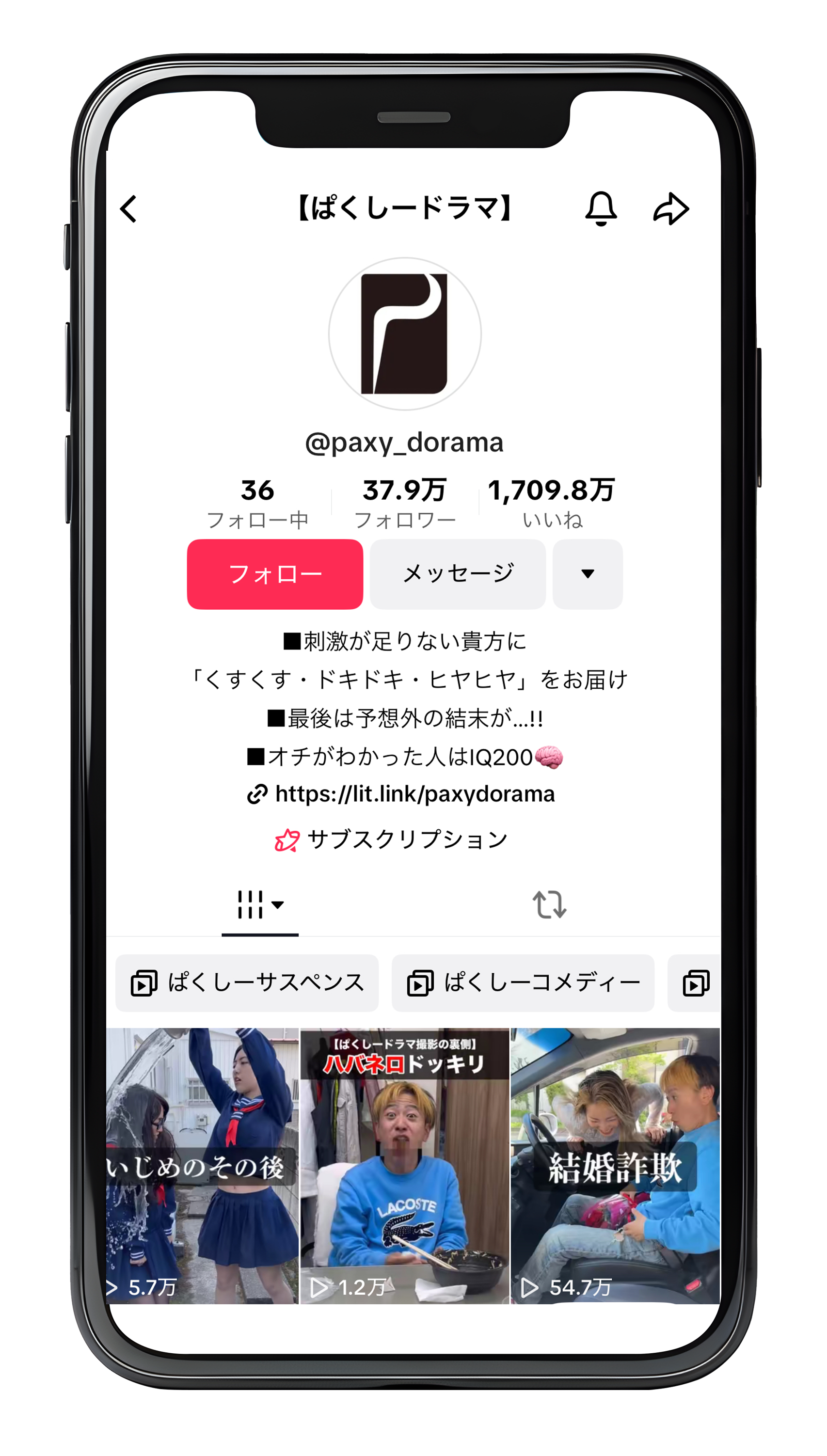827x1456 pixels.
Task: View the フォロワー followers list
Action: pos(404,503)
